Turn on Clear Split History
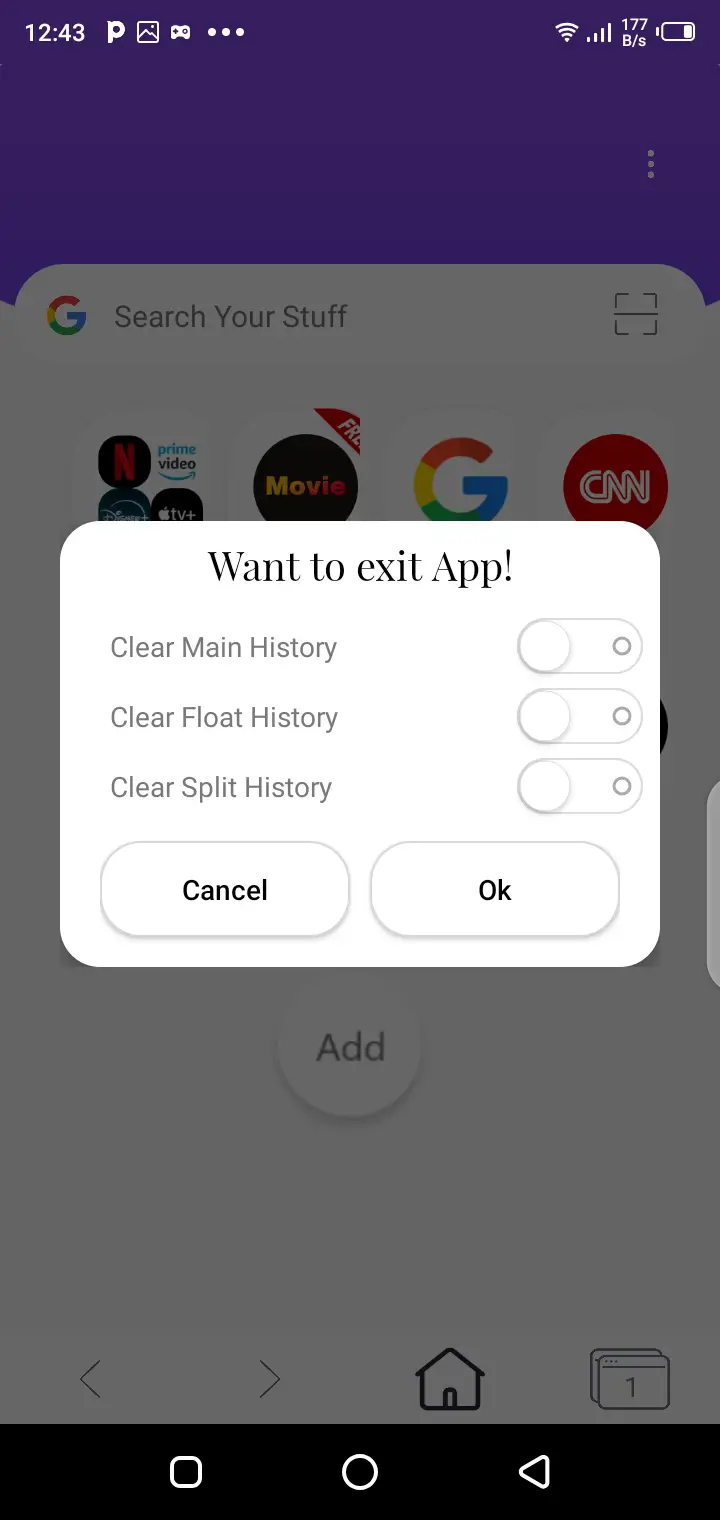 point(579,787)
